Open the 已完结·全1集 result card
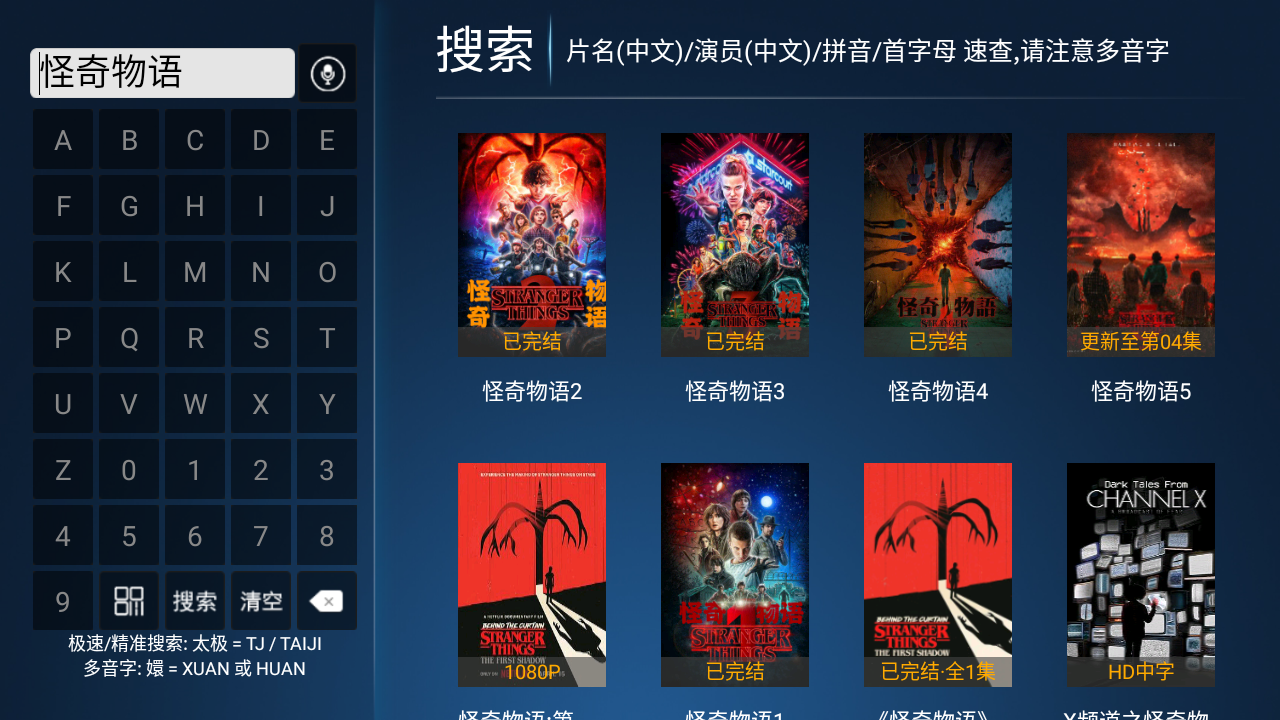Screen dimensions: 1280x720 [x=938, y=575]
